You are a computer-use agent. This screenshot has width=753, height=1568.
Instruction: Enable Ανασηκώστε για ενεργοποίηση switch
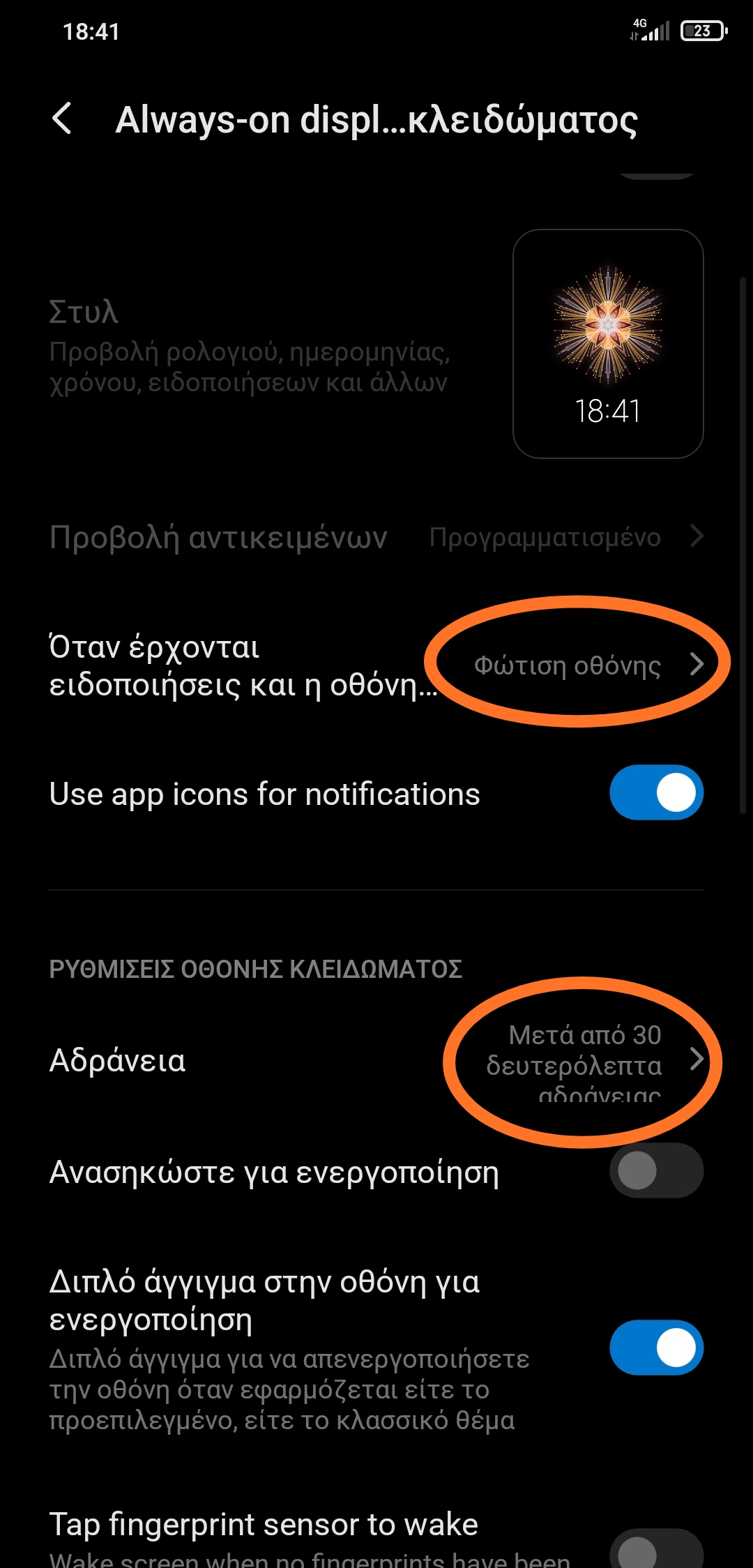point(656,1170)
